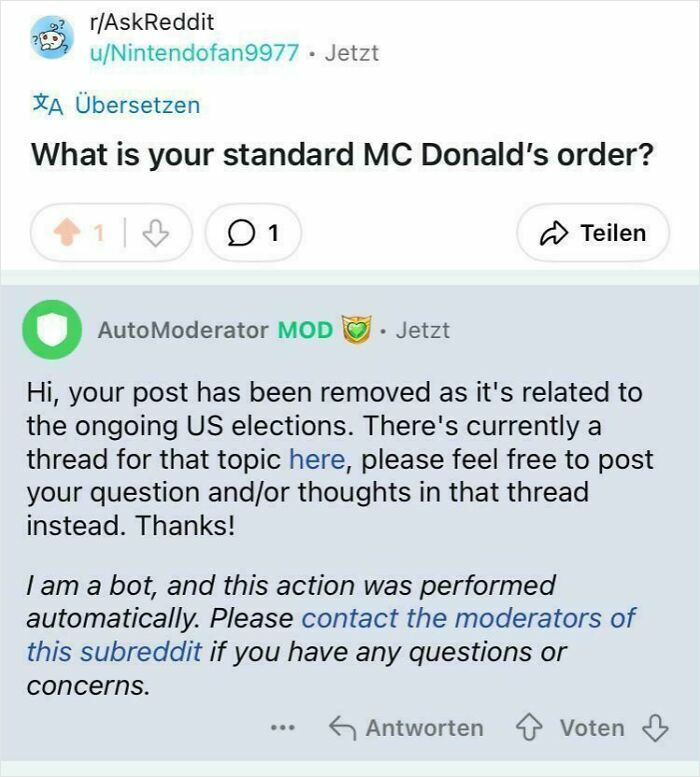The width and height of the screenshot is (700, 777).
Task: Open AutoModerator's profile
Action: tap(182, 329)
